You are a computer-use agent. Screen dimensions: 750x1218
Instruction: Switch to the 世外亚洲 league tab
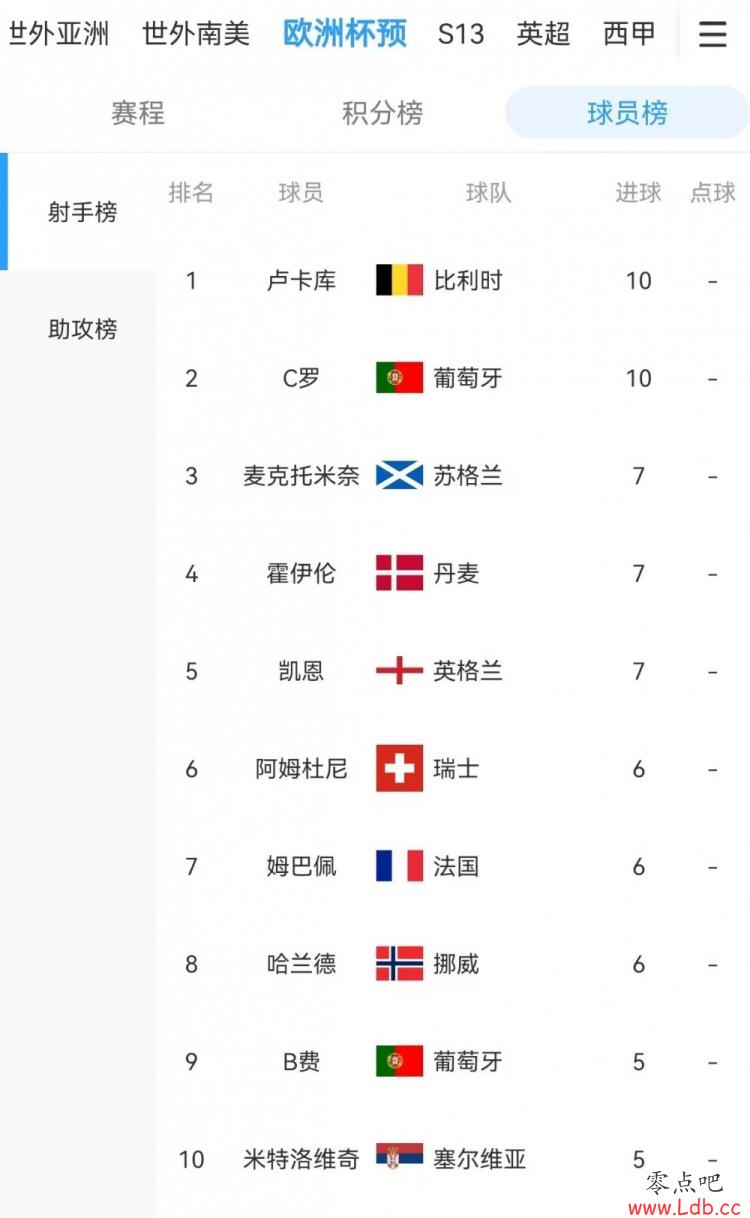tap(59, 34)
